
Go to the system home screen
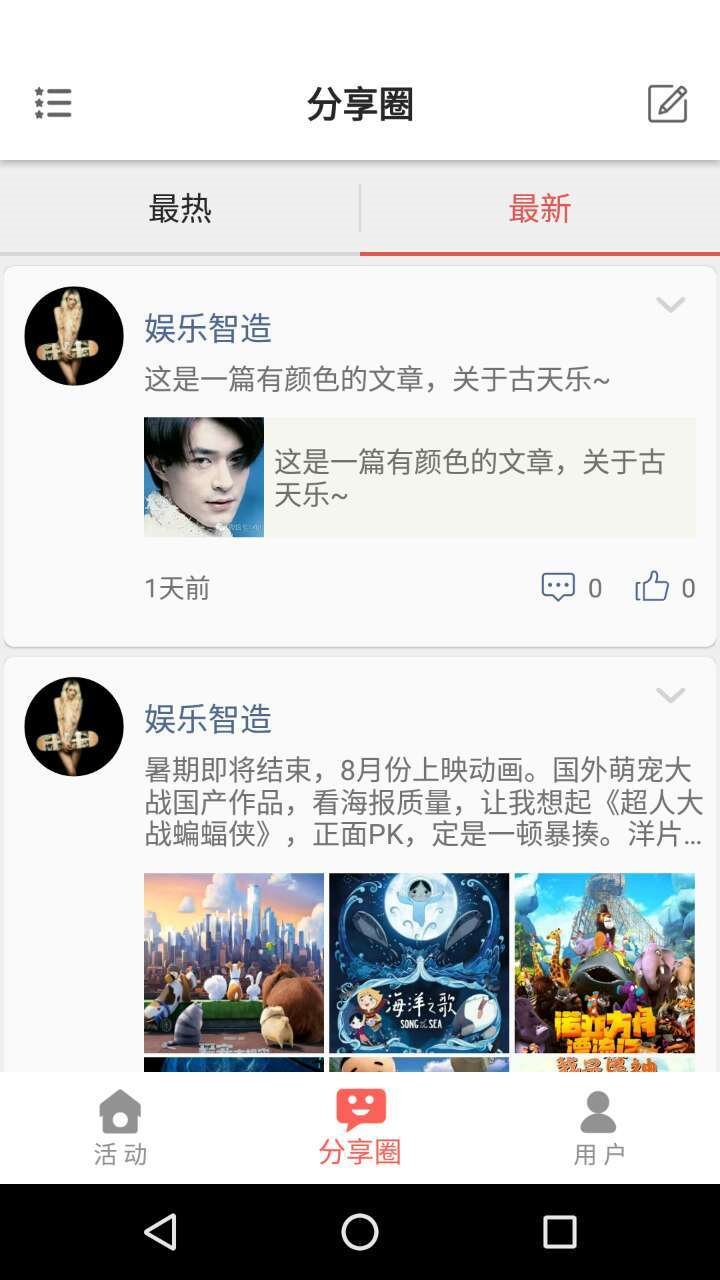tap(360, 1232)
